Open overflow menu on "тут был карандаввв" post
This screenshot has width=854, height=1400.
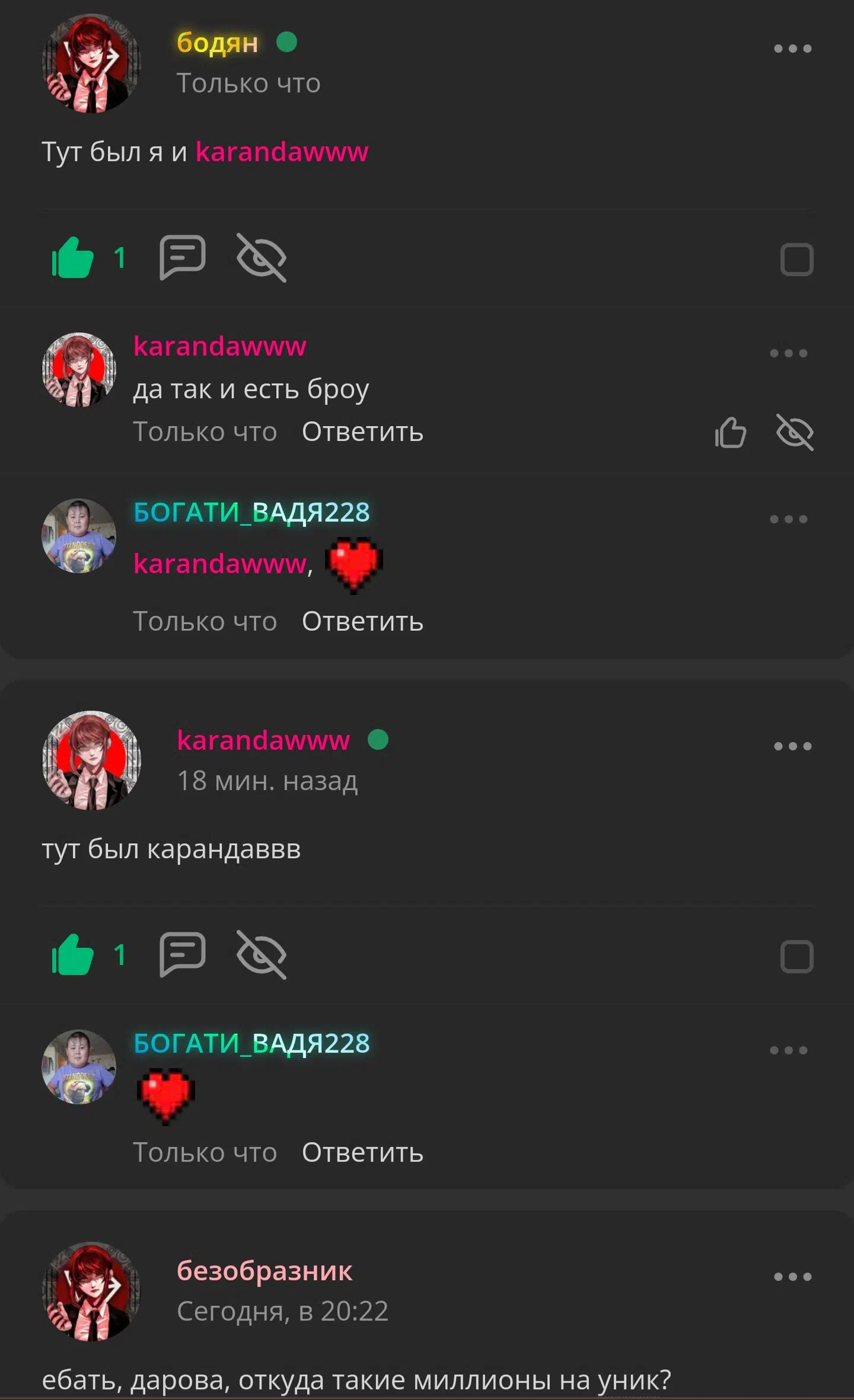(x=792, y=746)
